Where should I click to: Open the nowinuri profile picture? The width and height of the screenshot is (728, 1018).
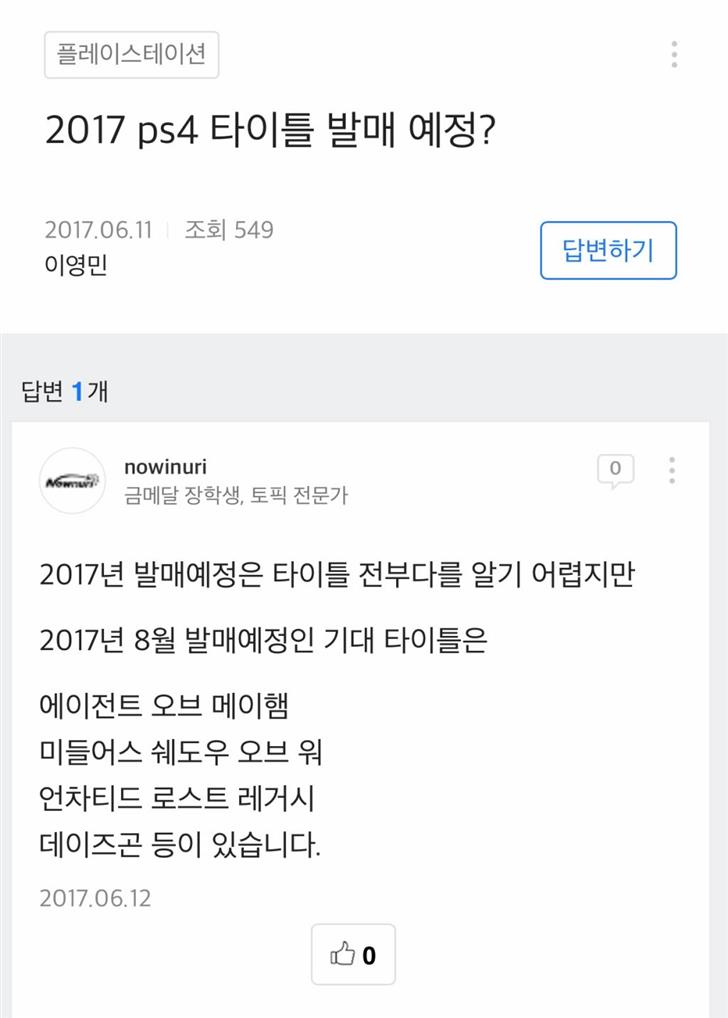point(72,481)
